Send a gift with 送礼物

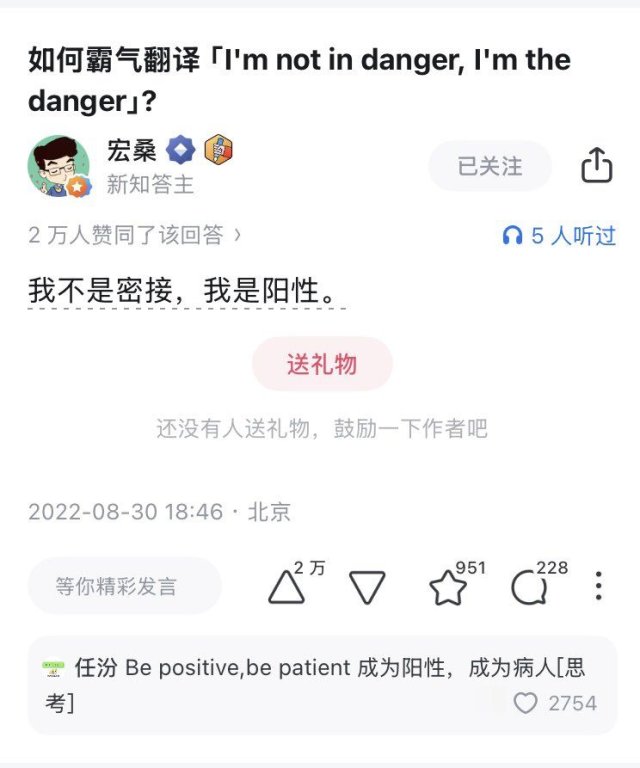click(x=321, y=364)
